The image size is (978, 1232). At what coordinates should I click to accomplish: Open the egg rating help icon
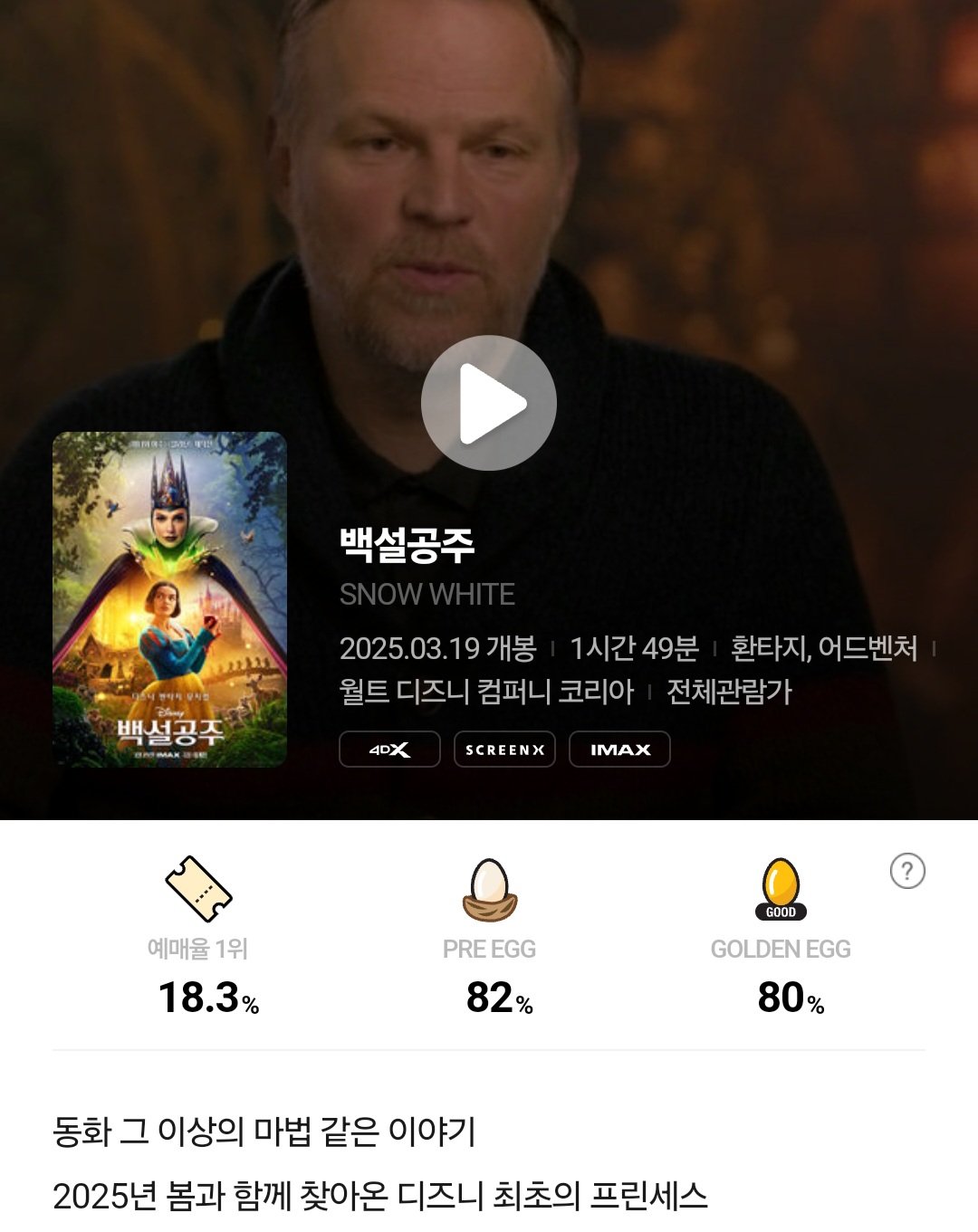coord(907,871)
